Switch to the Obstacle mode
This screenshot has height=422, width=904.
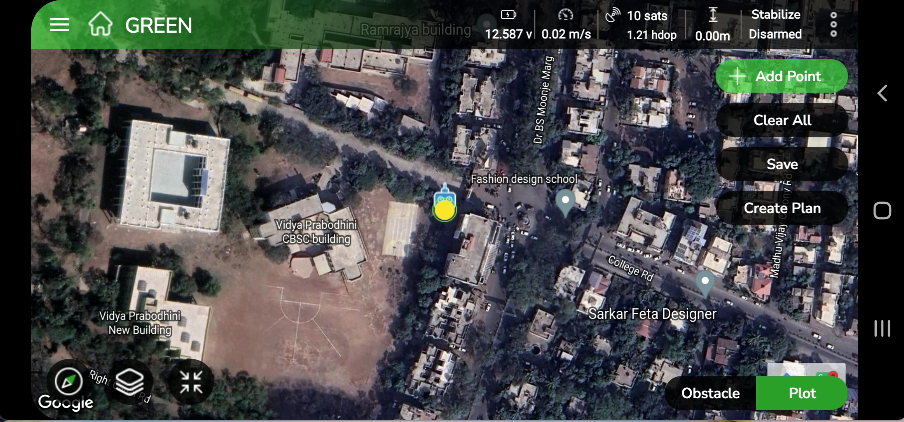point(710,393)
